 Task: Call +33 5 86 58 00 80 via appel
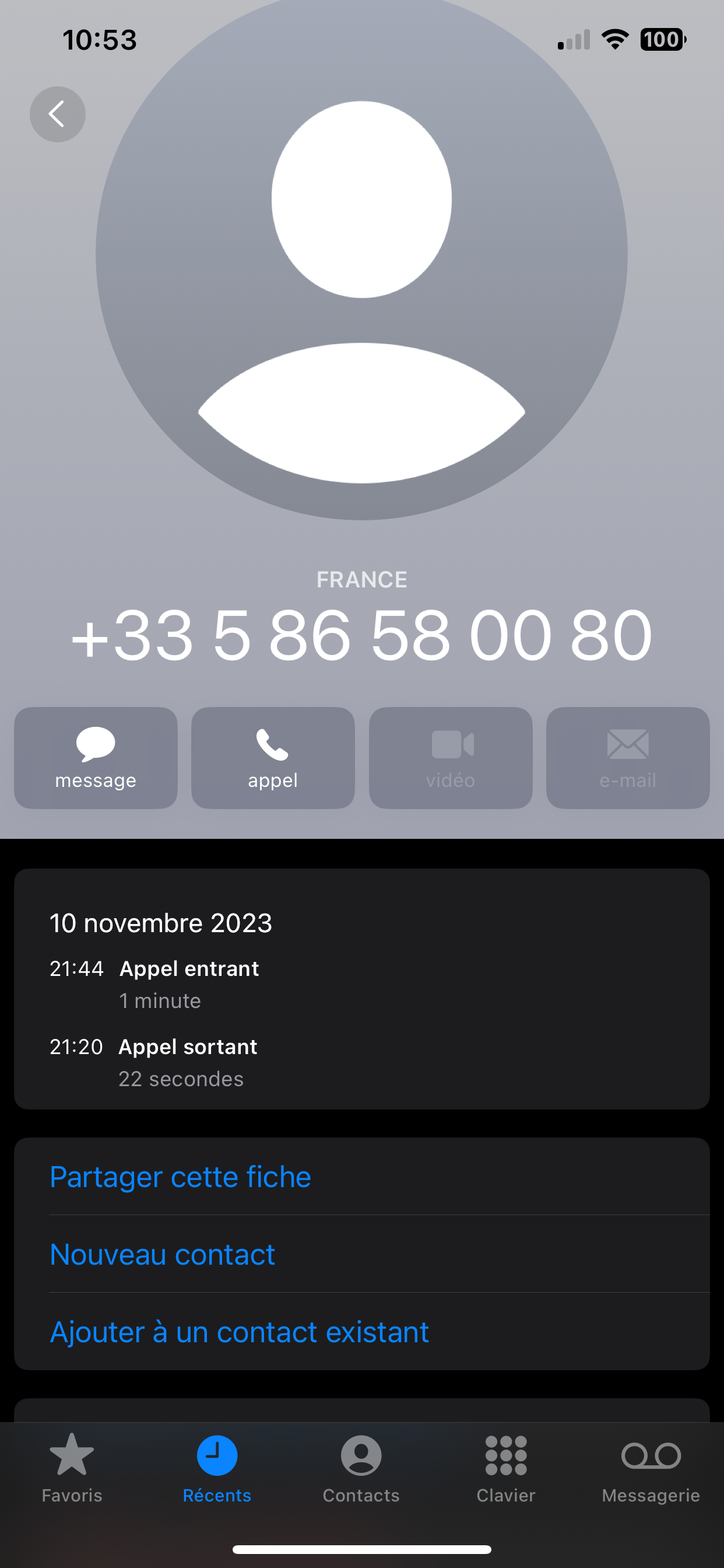point(273,757)
